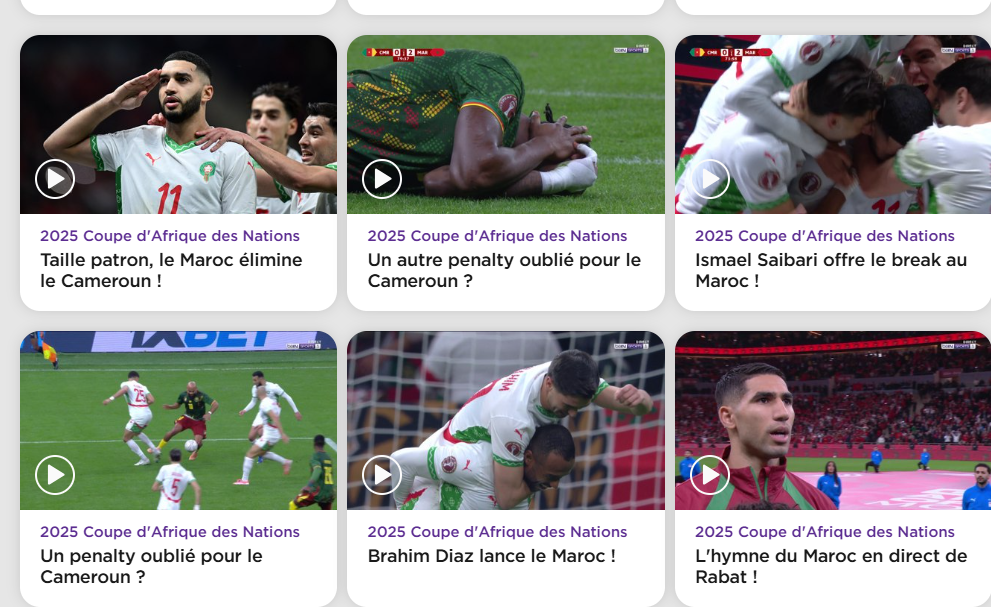Screen dimensions: 991x607
Task: Open "Un autre penalty oublié pour le Cameroun ?" card
Action: (x=504, y=270)
